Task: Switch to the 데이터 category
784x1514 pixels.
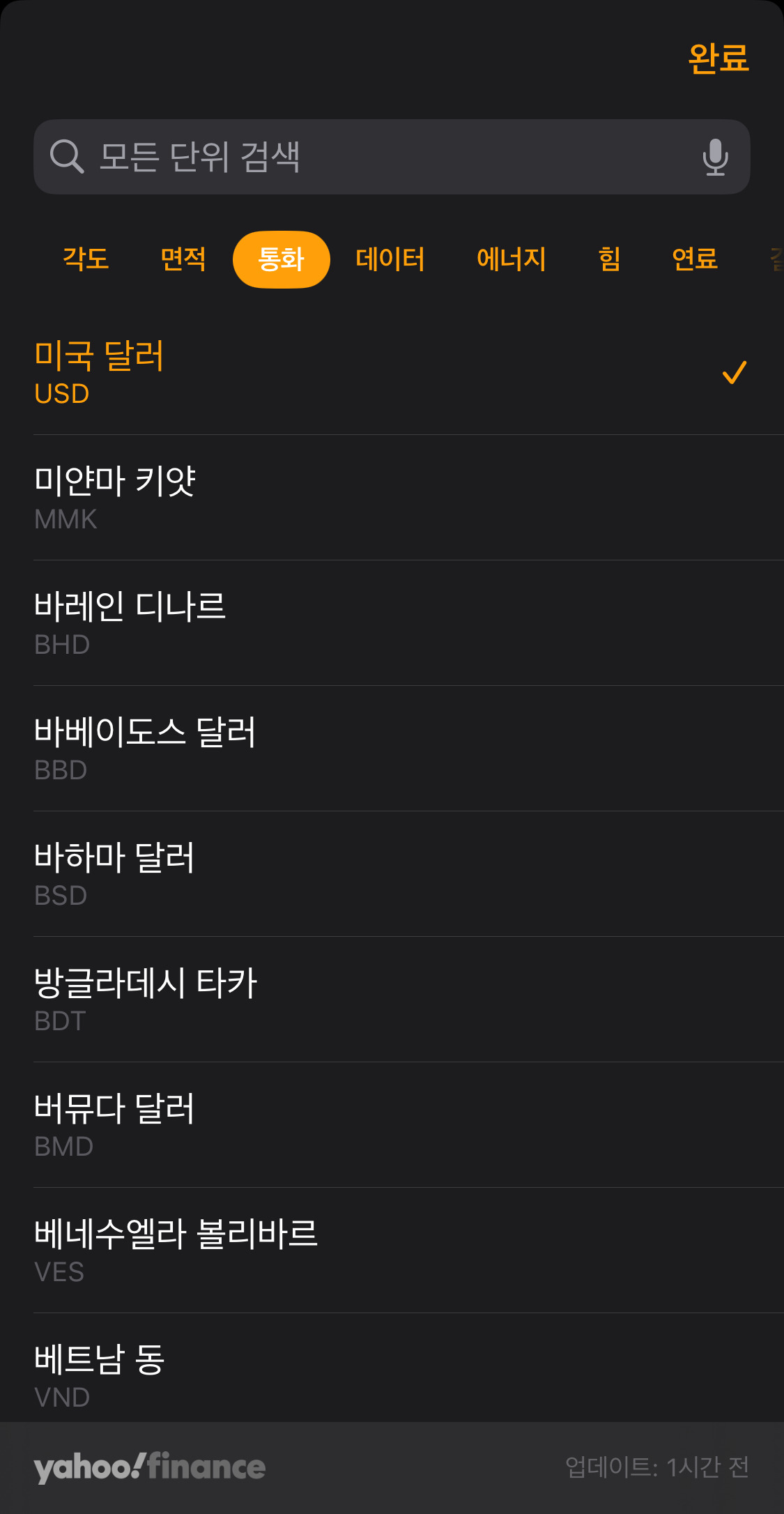Action: click(390, 259)
